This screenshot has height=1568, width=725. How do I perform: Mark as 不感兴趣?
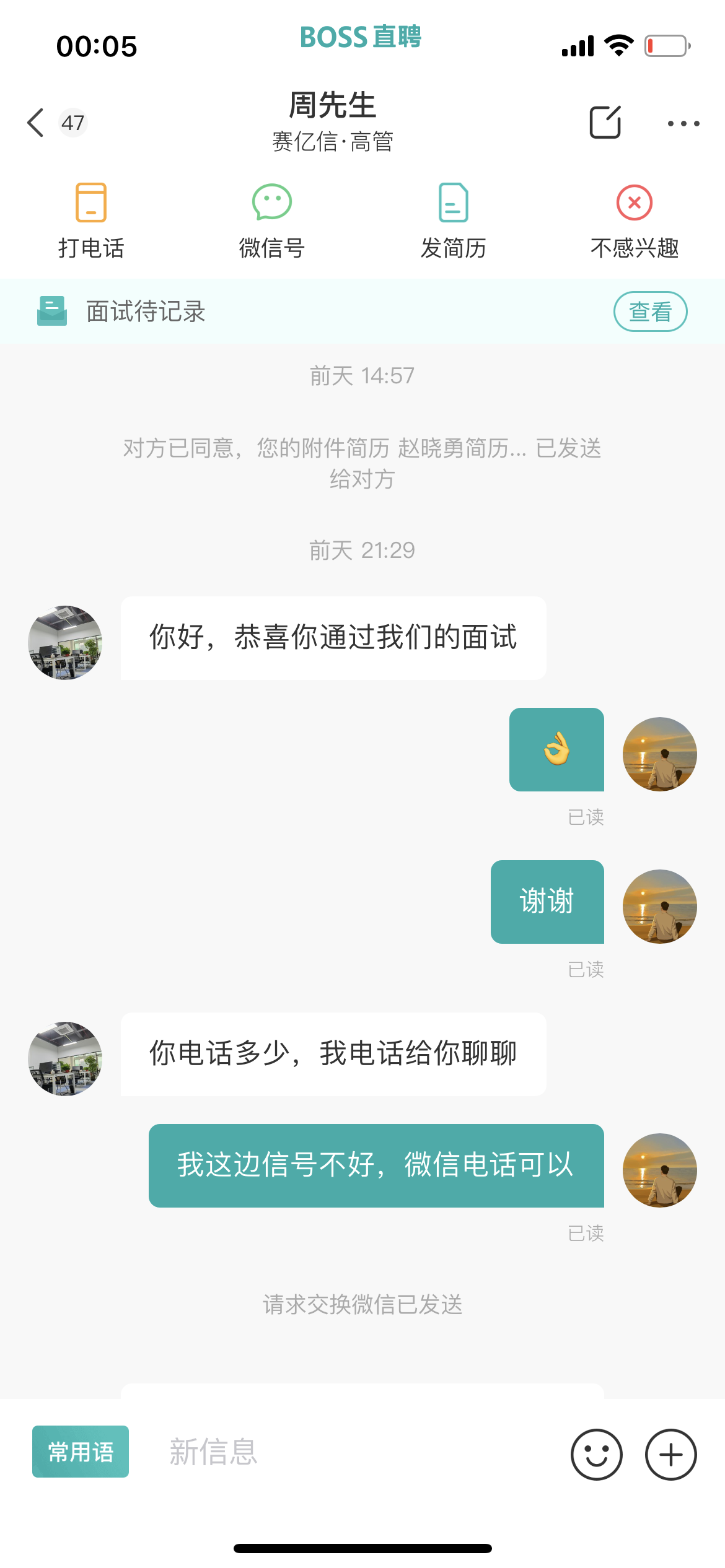click(x=634, y=220)
